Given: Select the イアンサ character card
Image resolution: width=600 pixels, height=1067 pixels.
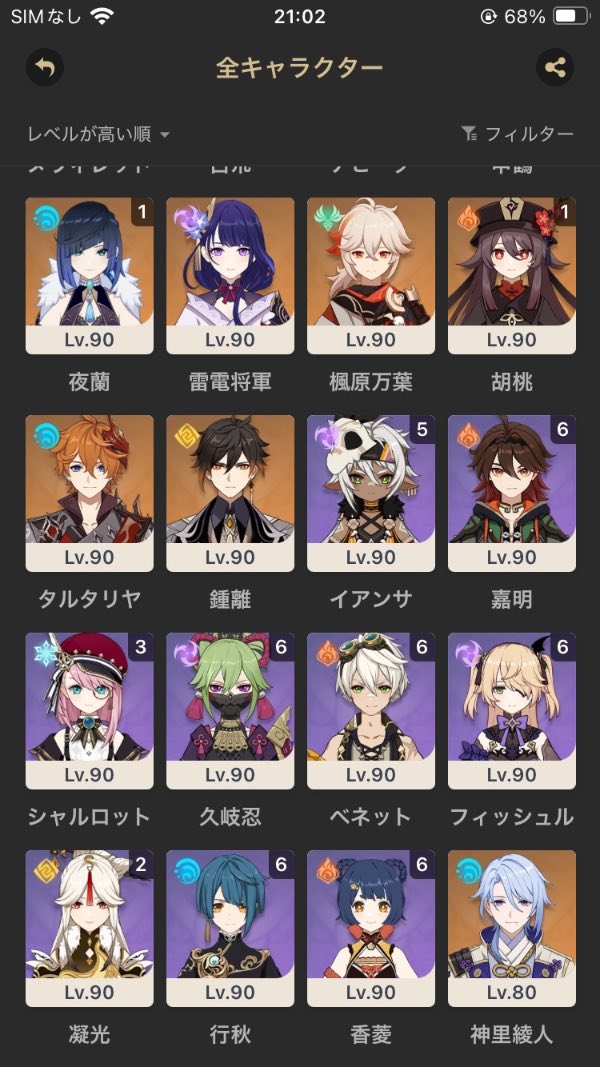Looking at the screenshot, I should 371,493.
